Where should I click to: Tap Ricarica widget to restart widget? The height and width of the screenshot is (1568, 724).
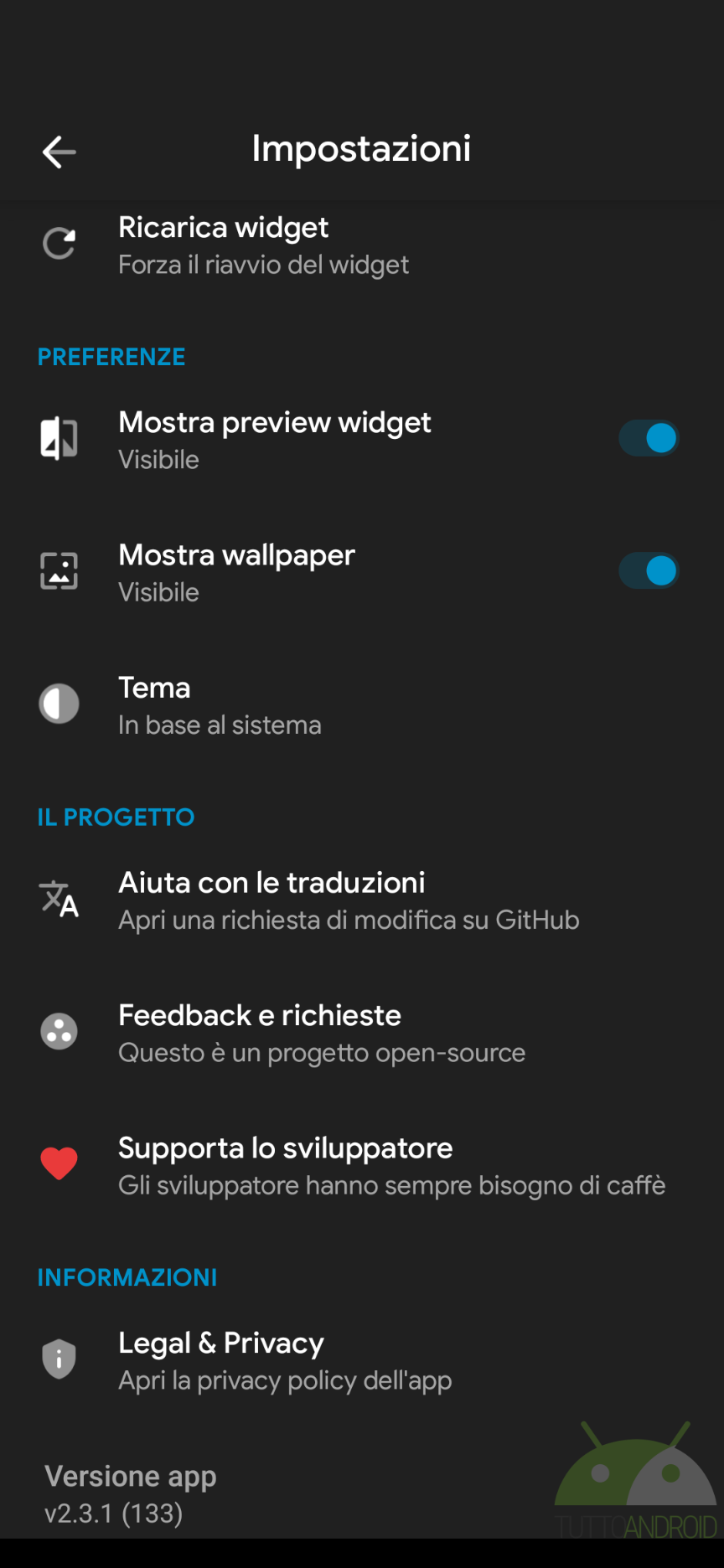362,245
